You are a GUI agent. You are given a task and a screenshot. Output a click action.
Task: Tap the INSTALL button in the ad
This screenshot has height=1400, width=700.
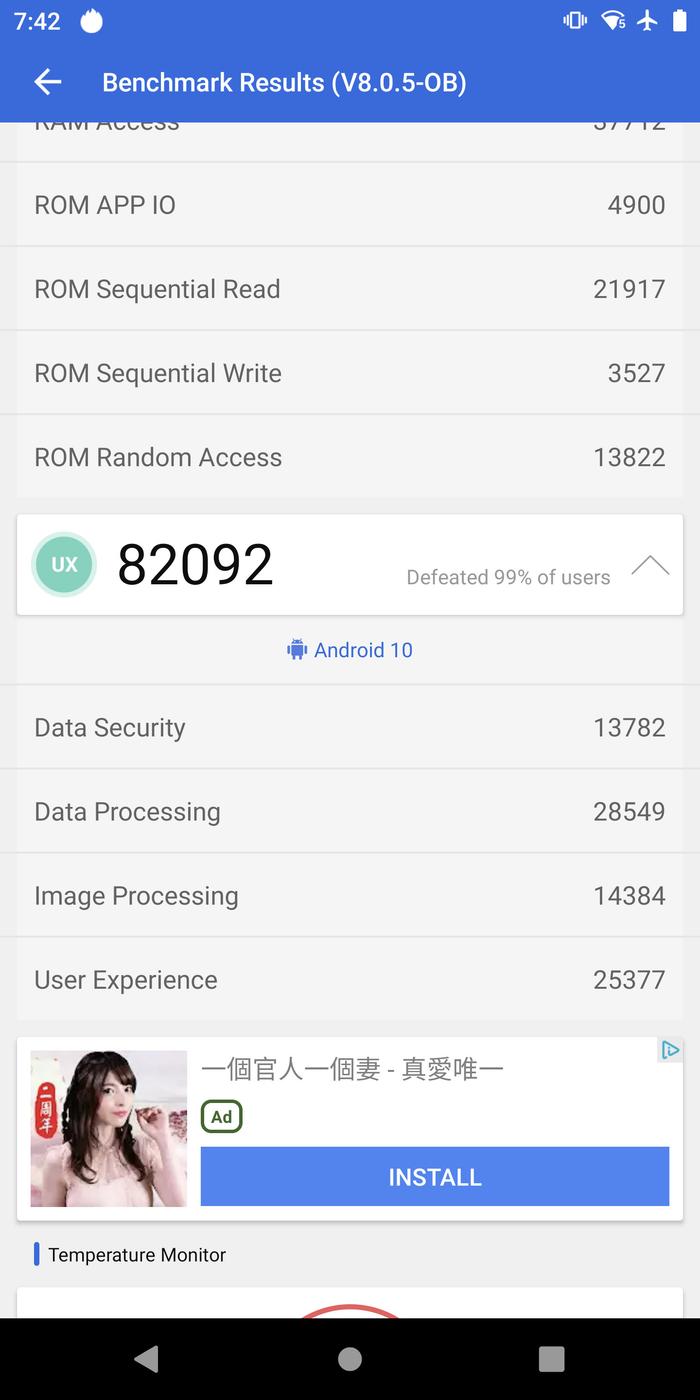point(435,1177)
